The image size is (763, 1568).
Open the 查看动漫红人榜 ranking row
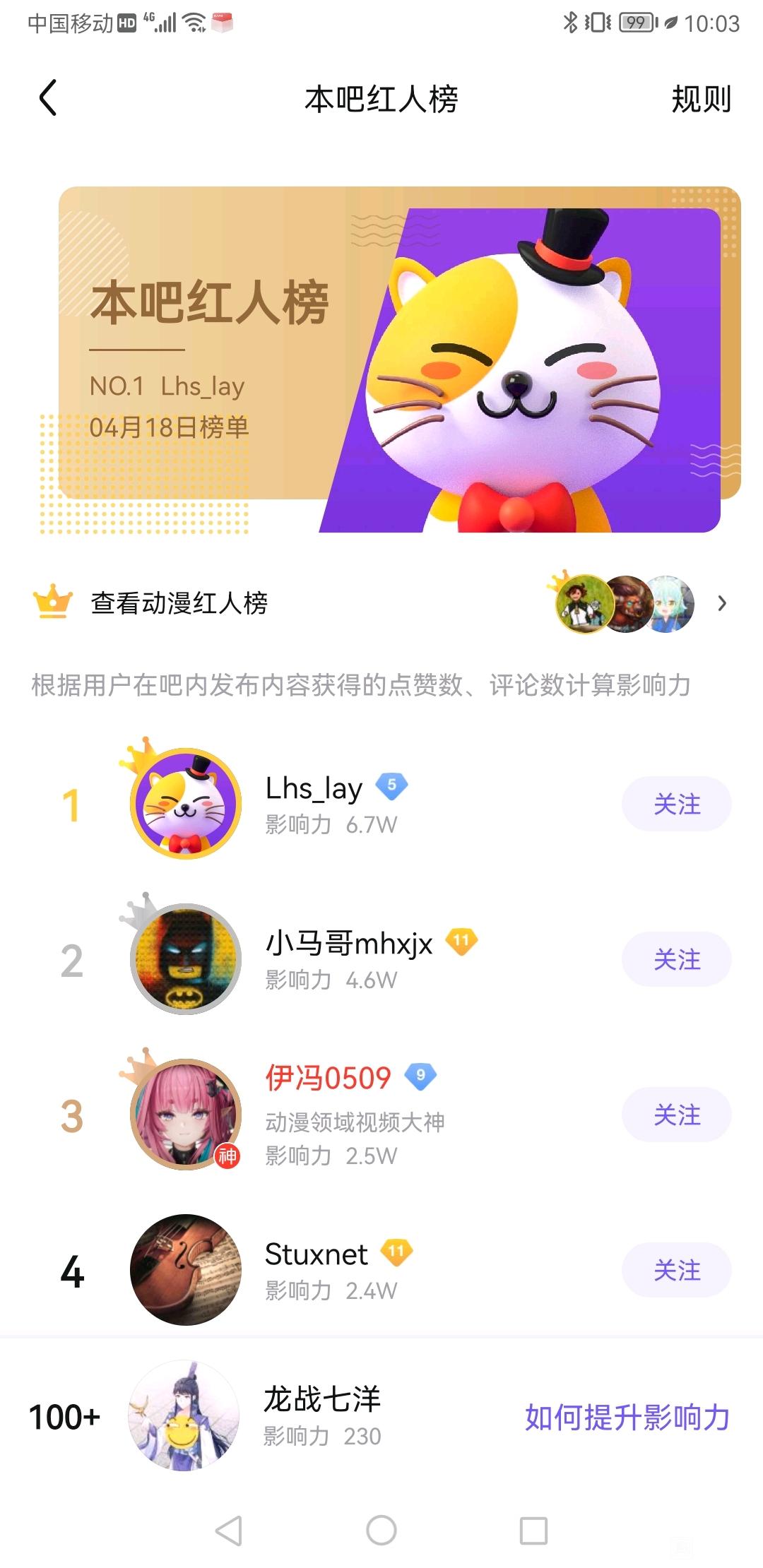point(381,603)
